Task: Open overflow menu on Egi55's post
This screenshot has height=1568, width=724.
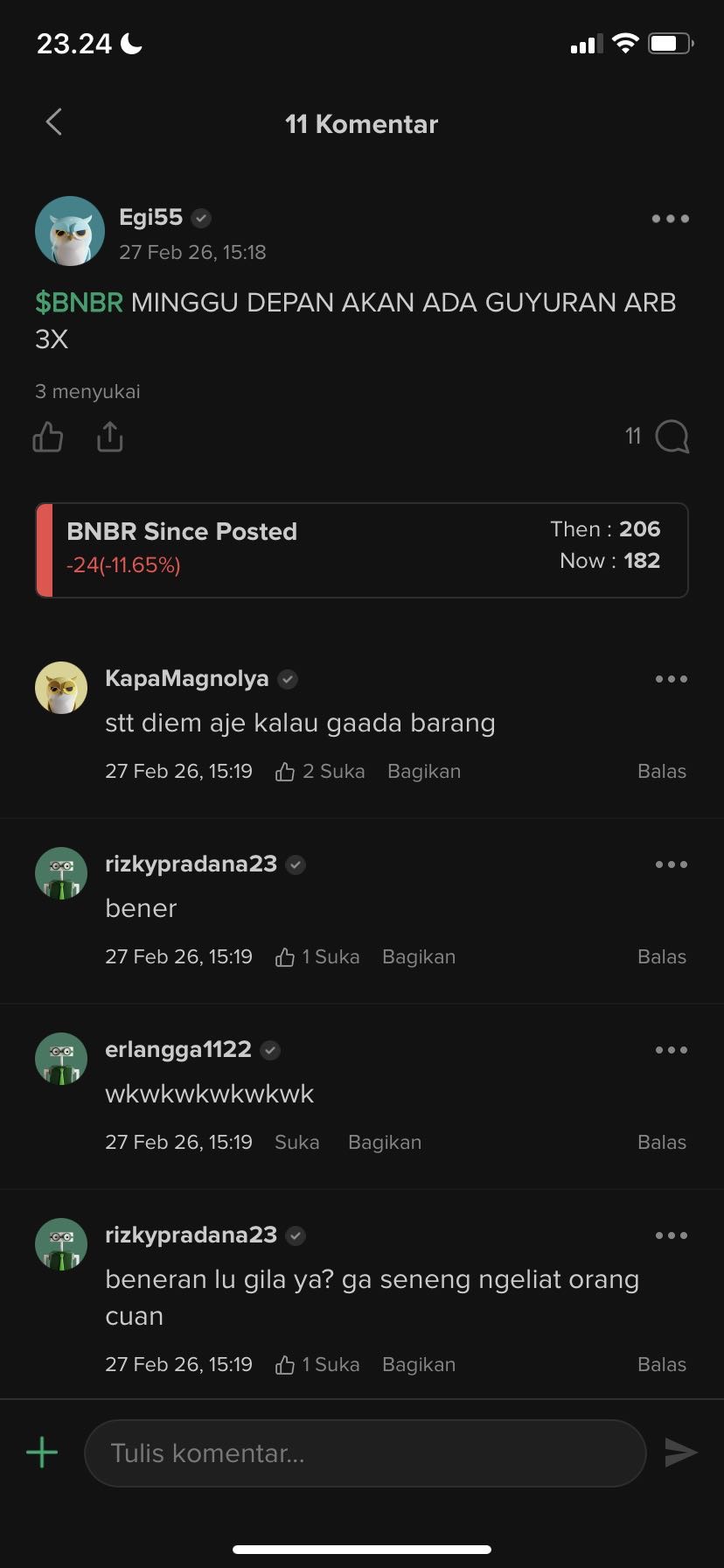Action: 670,219
